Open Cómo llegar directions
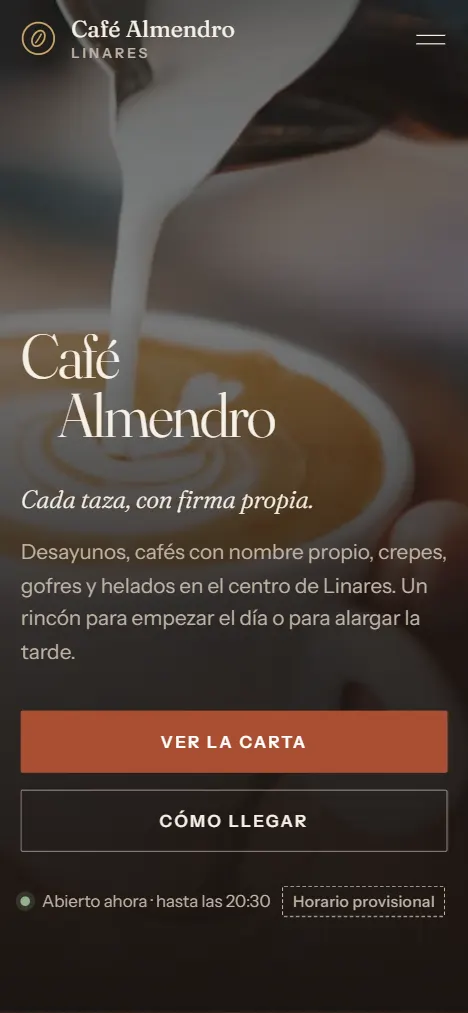The height and width of the screenshot is (1013, 468). [x=234, y=820]
